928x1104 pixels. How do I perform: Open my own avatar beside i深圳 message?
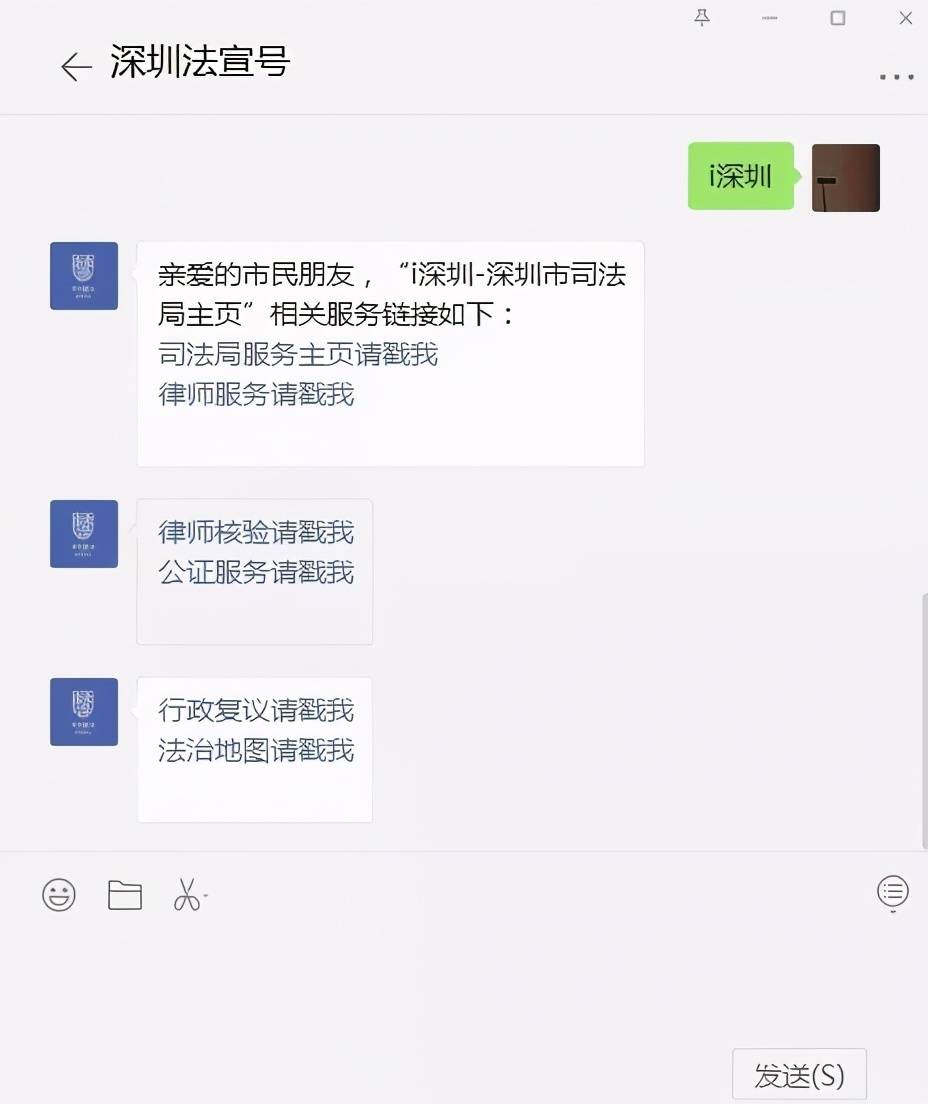tap(845, 178)
